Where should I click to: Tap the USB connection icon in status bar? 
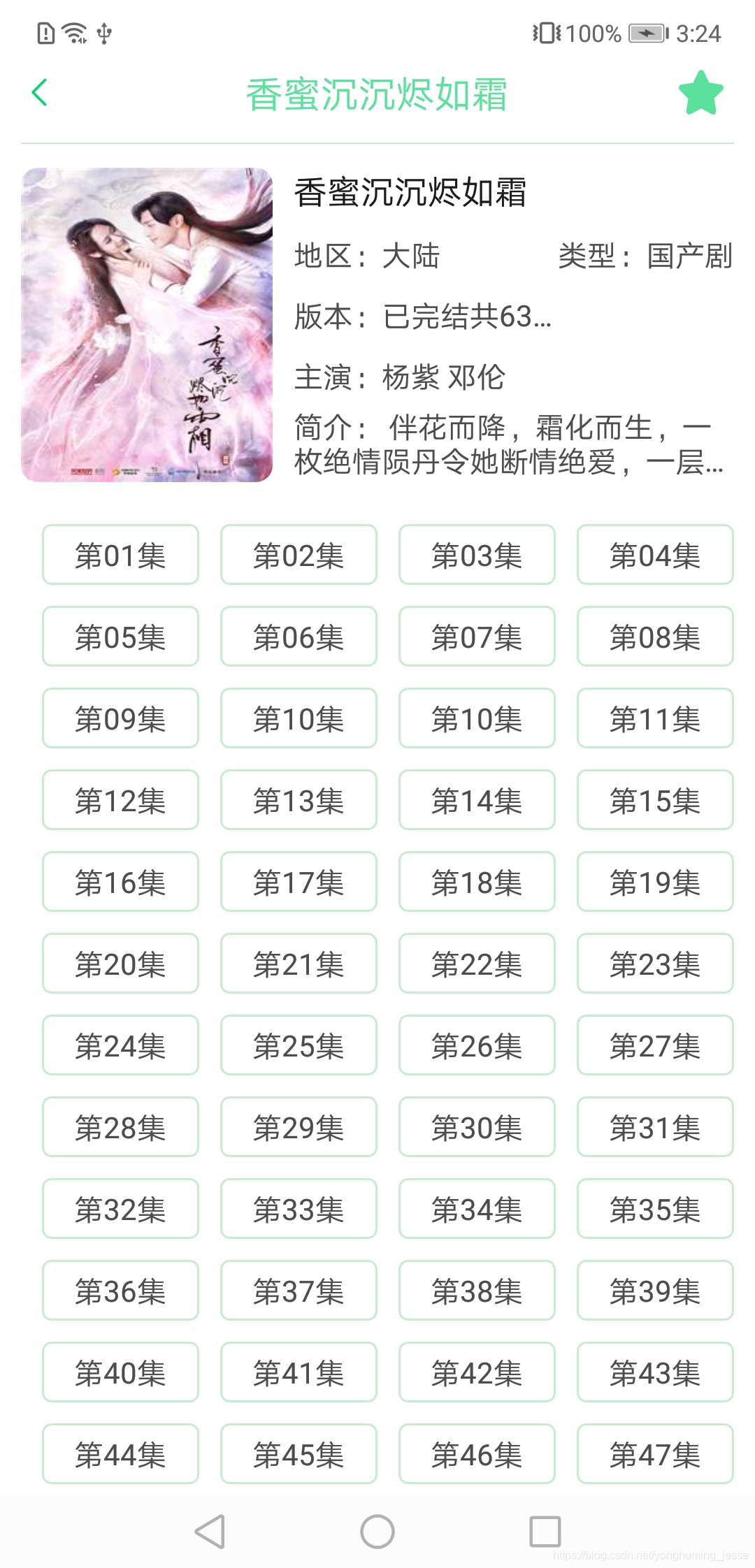[x=103, y=32]
